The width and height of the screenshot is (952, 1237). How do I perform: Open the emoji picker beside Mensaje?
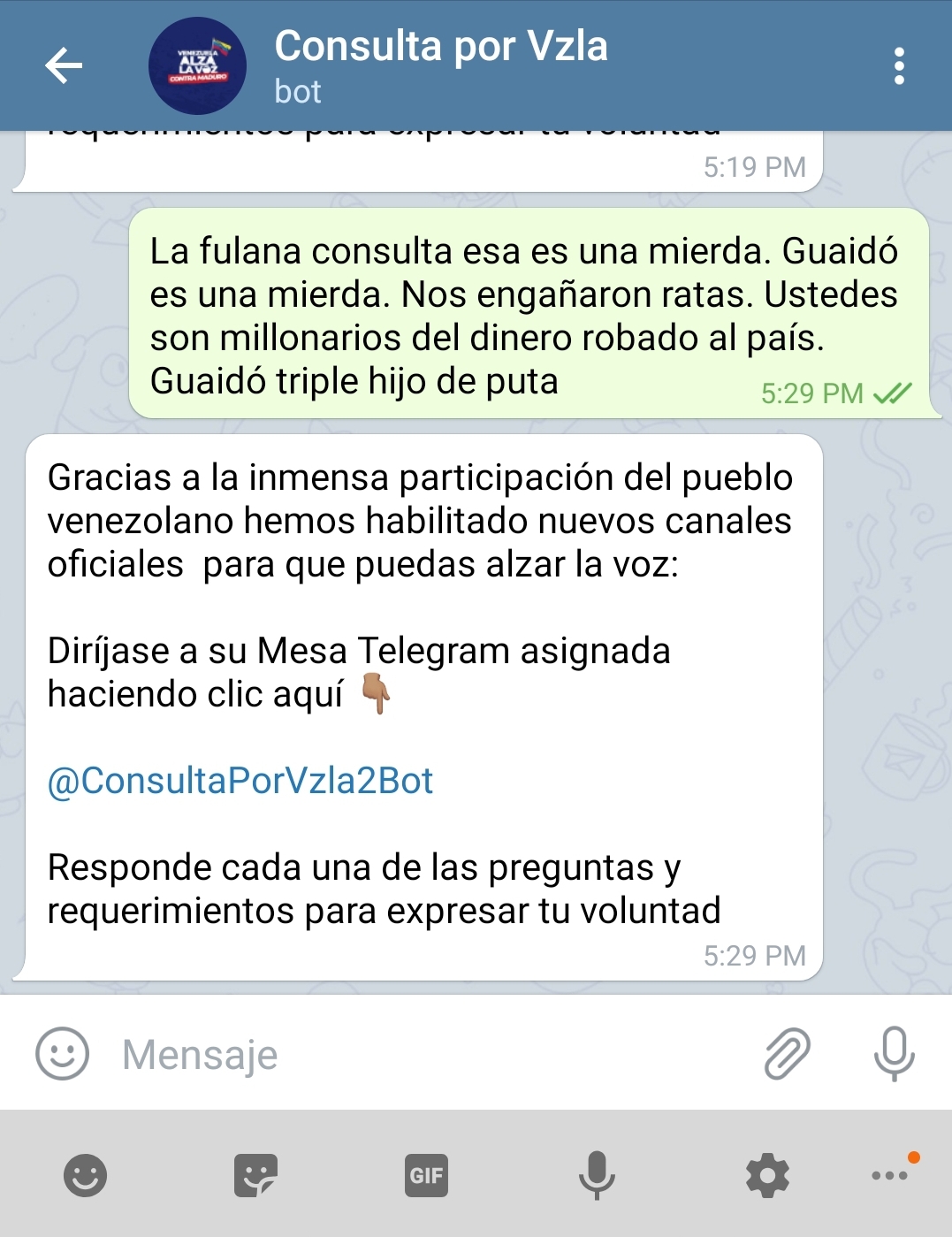click(x=62, y=1054)
